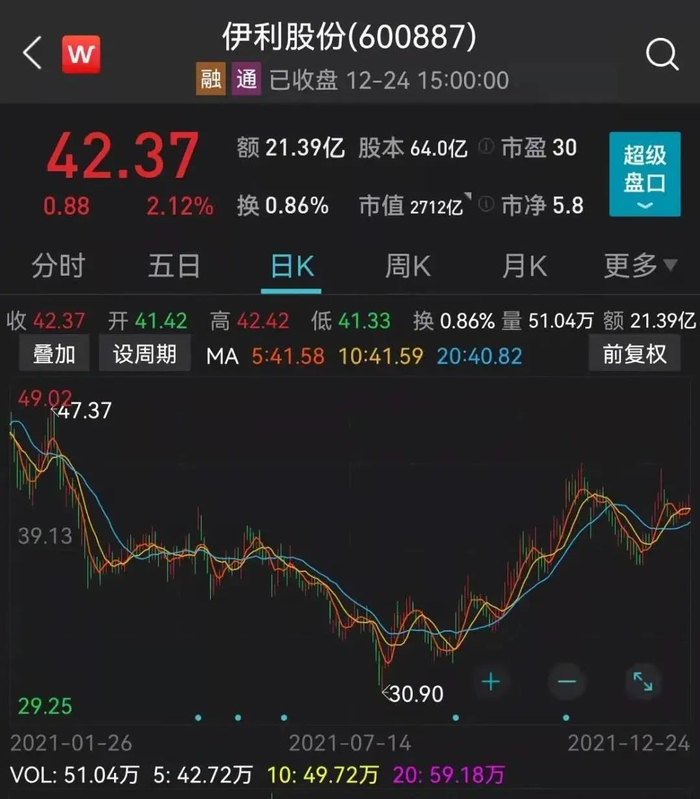Switch to the 周K chart tab
This screenshot has height=799, width=700.
(x=408, y=266)
